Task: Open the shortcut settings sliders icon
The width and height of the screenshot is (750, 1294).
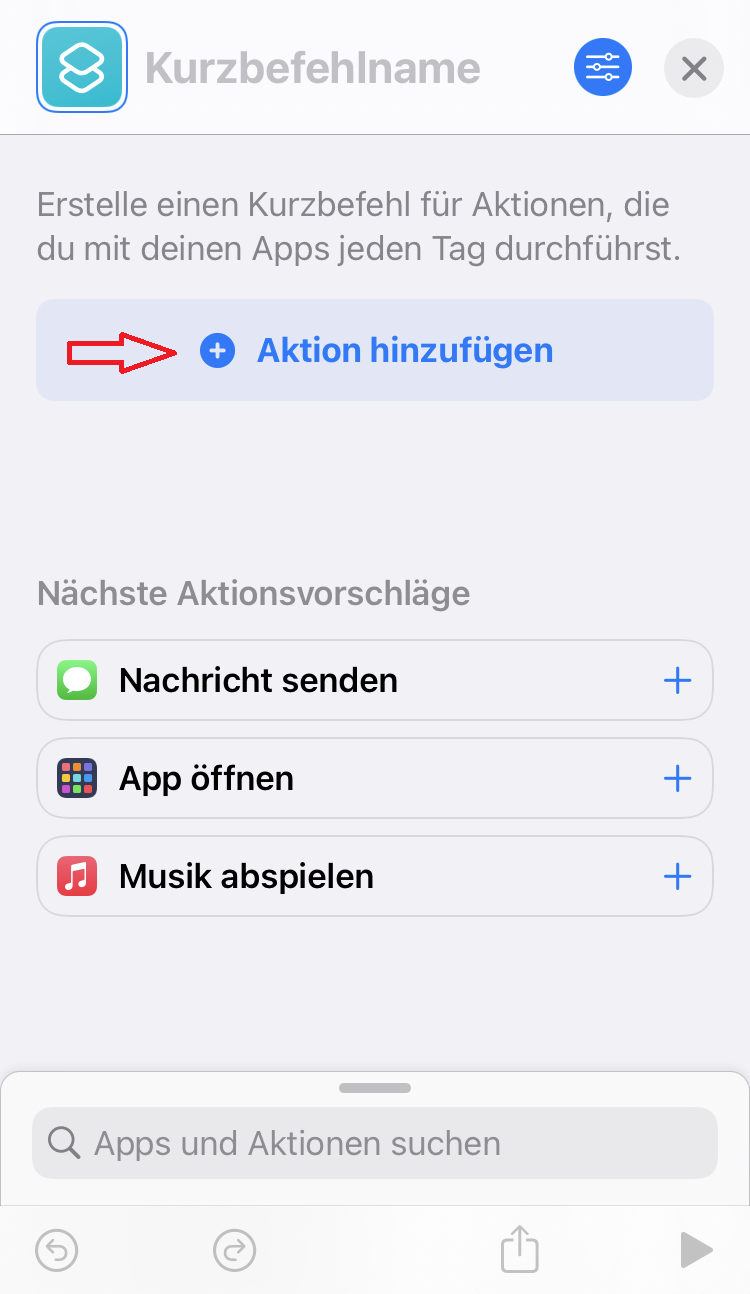Action: click(x=602, y=68)
